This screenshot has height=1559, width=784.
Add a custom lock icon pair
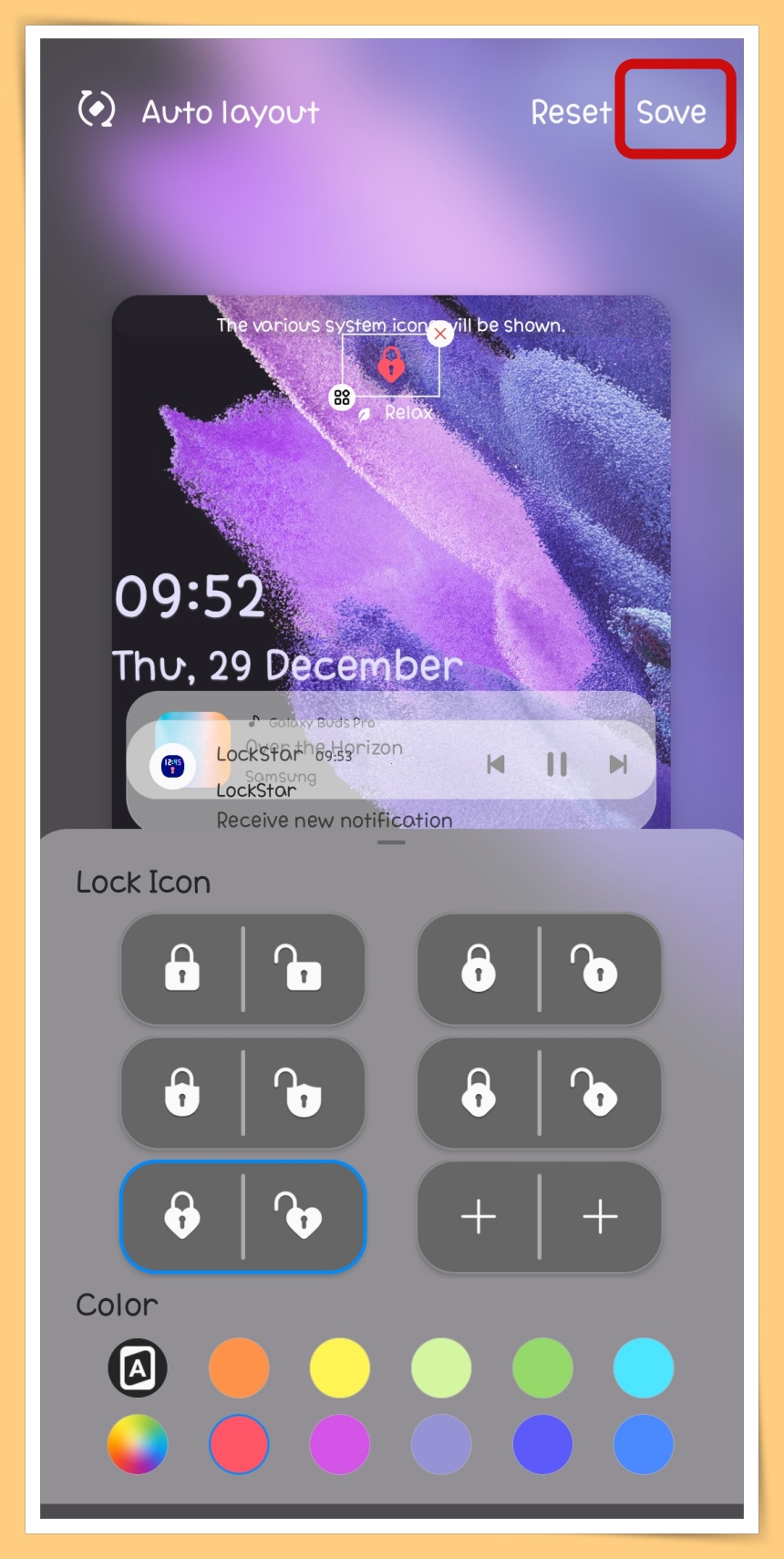coord(539,1216)
